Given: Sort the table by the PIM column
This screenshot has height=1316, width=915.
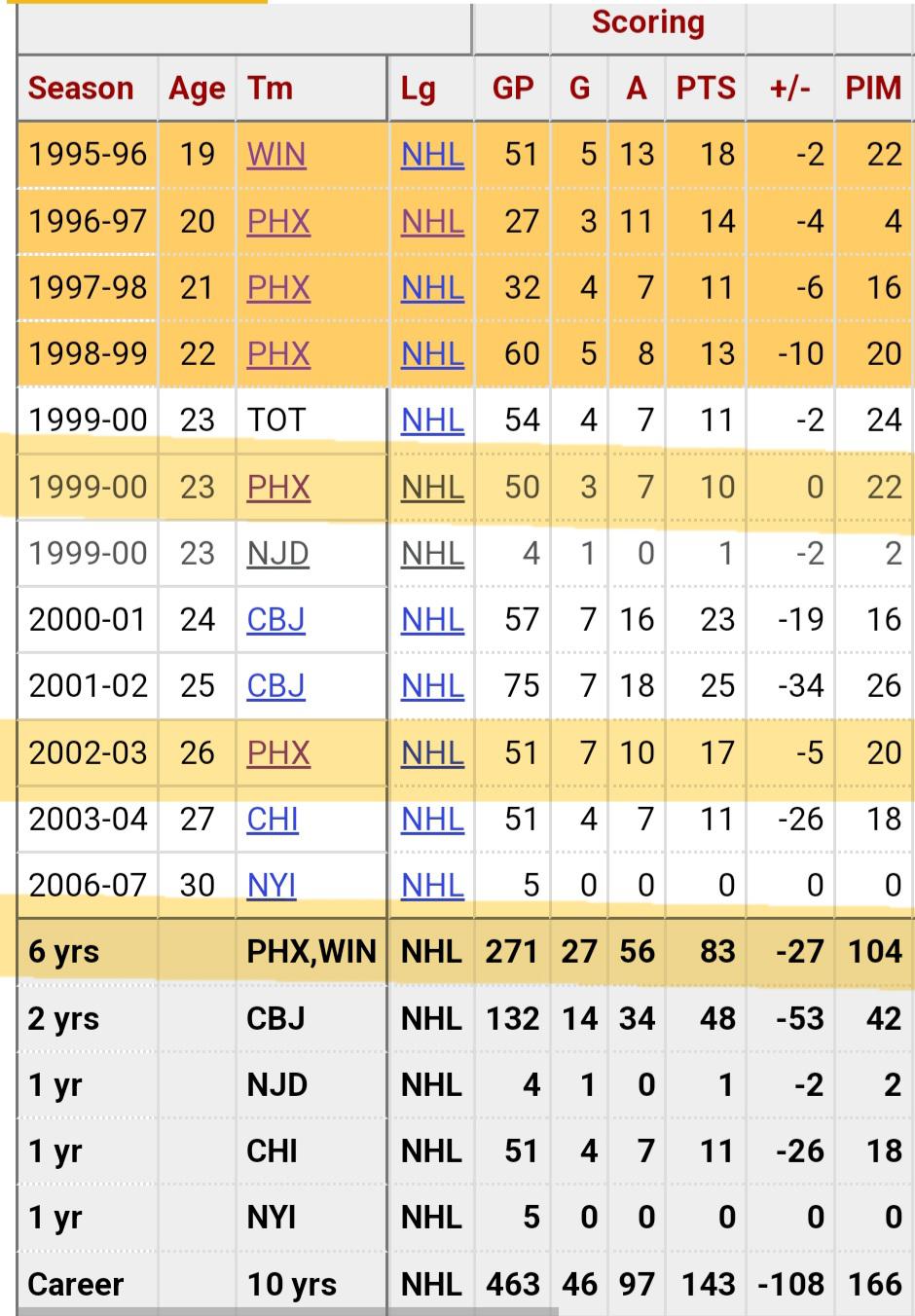Looking at the screenshot, I should (x=873, y=88).
